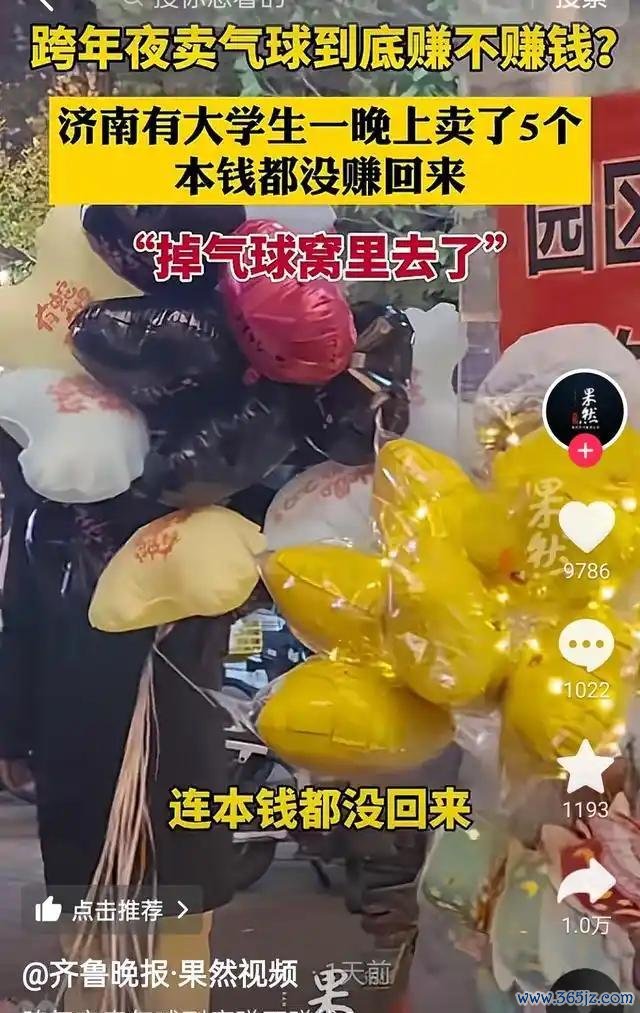Open the 果然 creator avatar
640x1013 pixels.
pyautogui.click(x=585, y=408)
